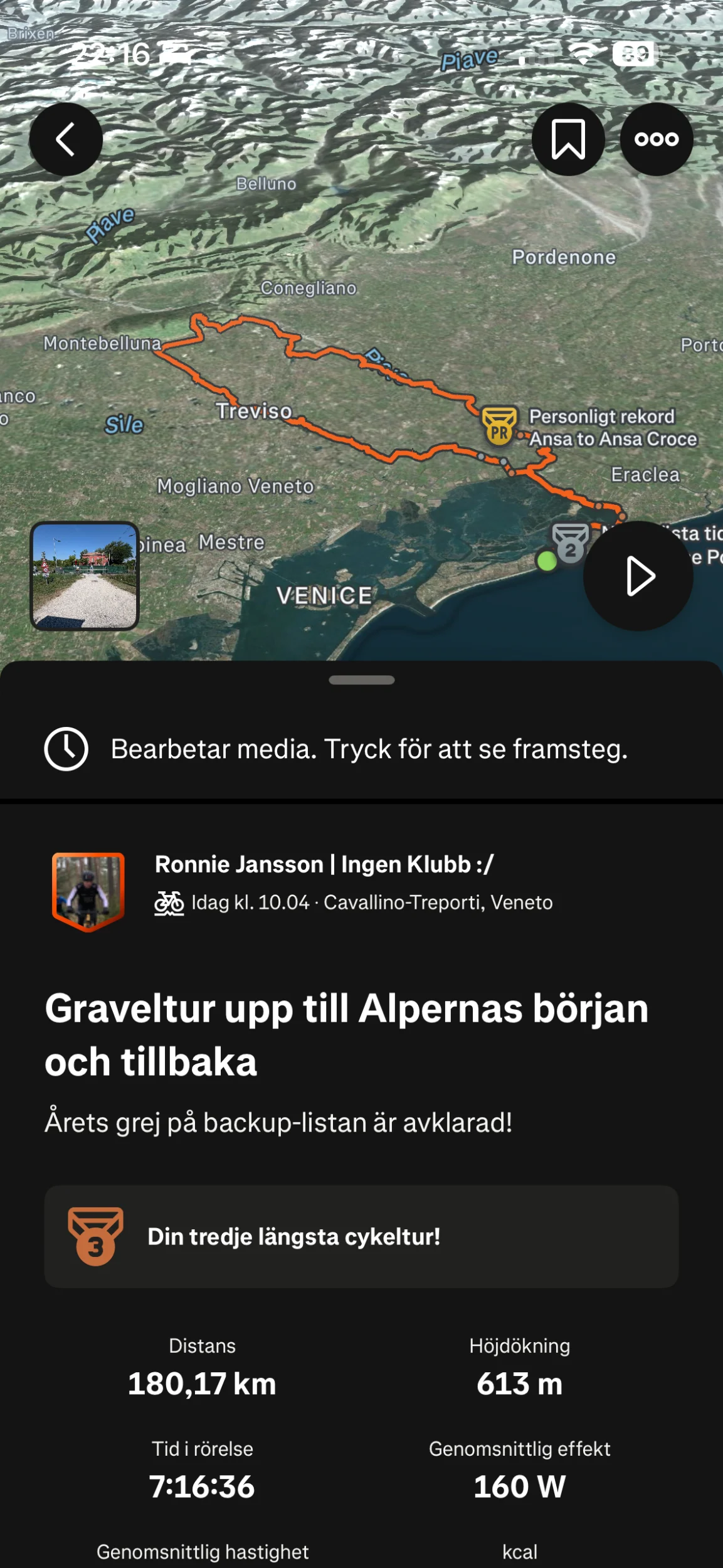The width and height of the screenshot is (723, 1568).
Task: Tap the sheet drag handle to expand
Action: click(x=362, y=680)
